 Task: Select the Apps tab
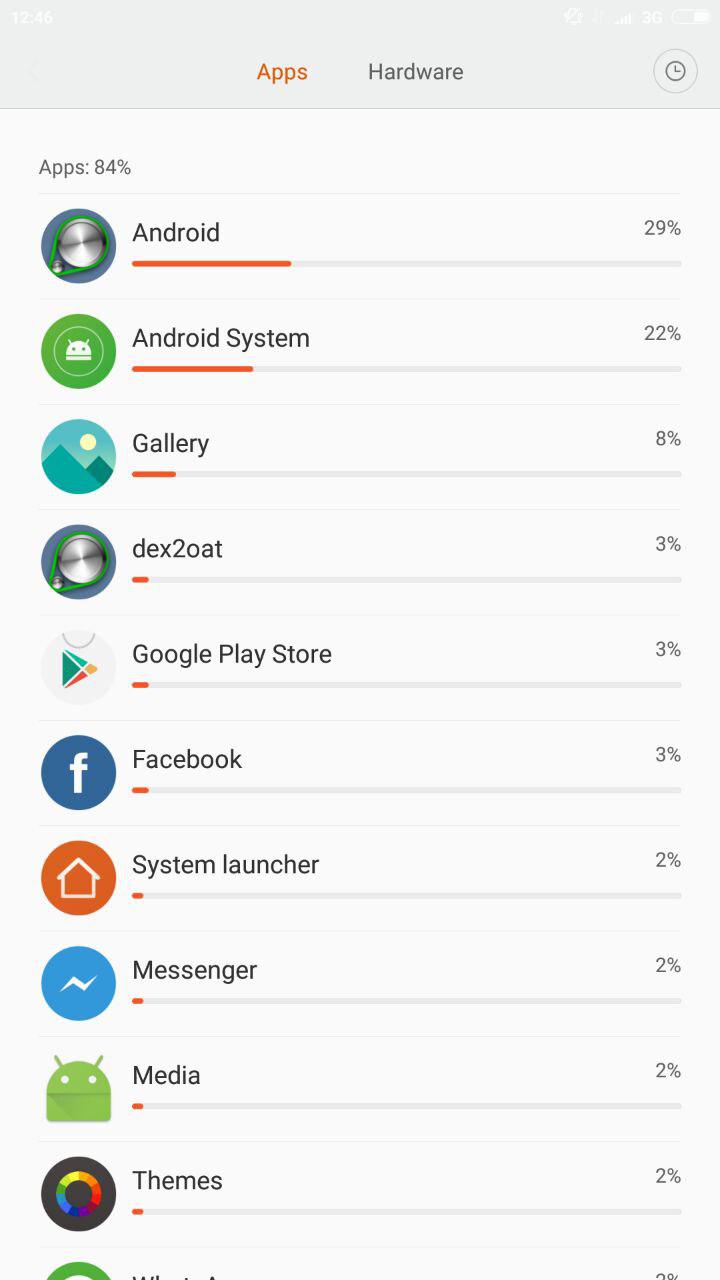pyautogui.click(x=282, y=72)
